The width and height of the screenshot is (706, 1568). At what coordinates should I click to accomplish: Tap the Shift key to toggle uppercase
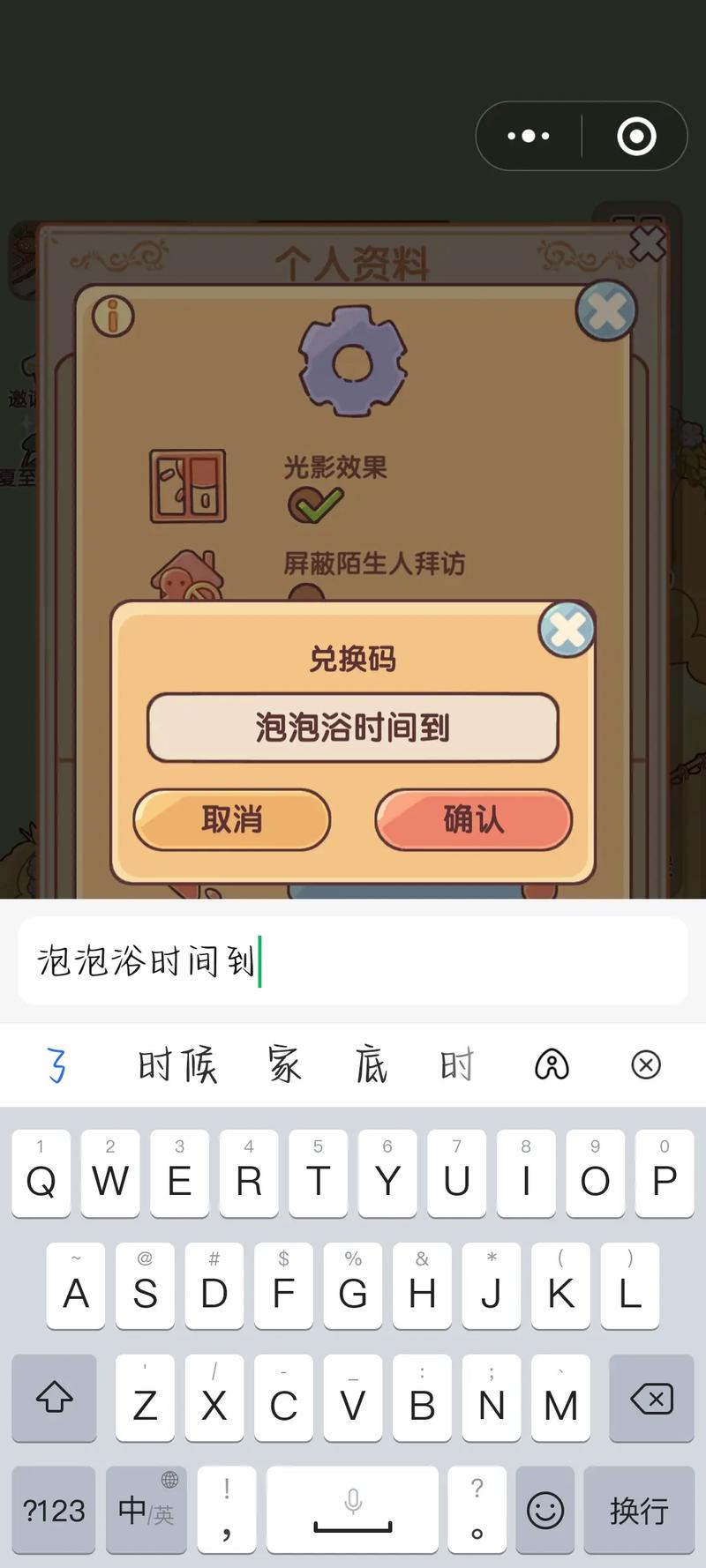[x=54, y=1400]
